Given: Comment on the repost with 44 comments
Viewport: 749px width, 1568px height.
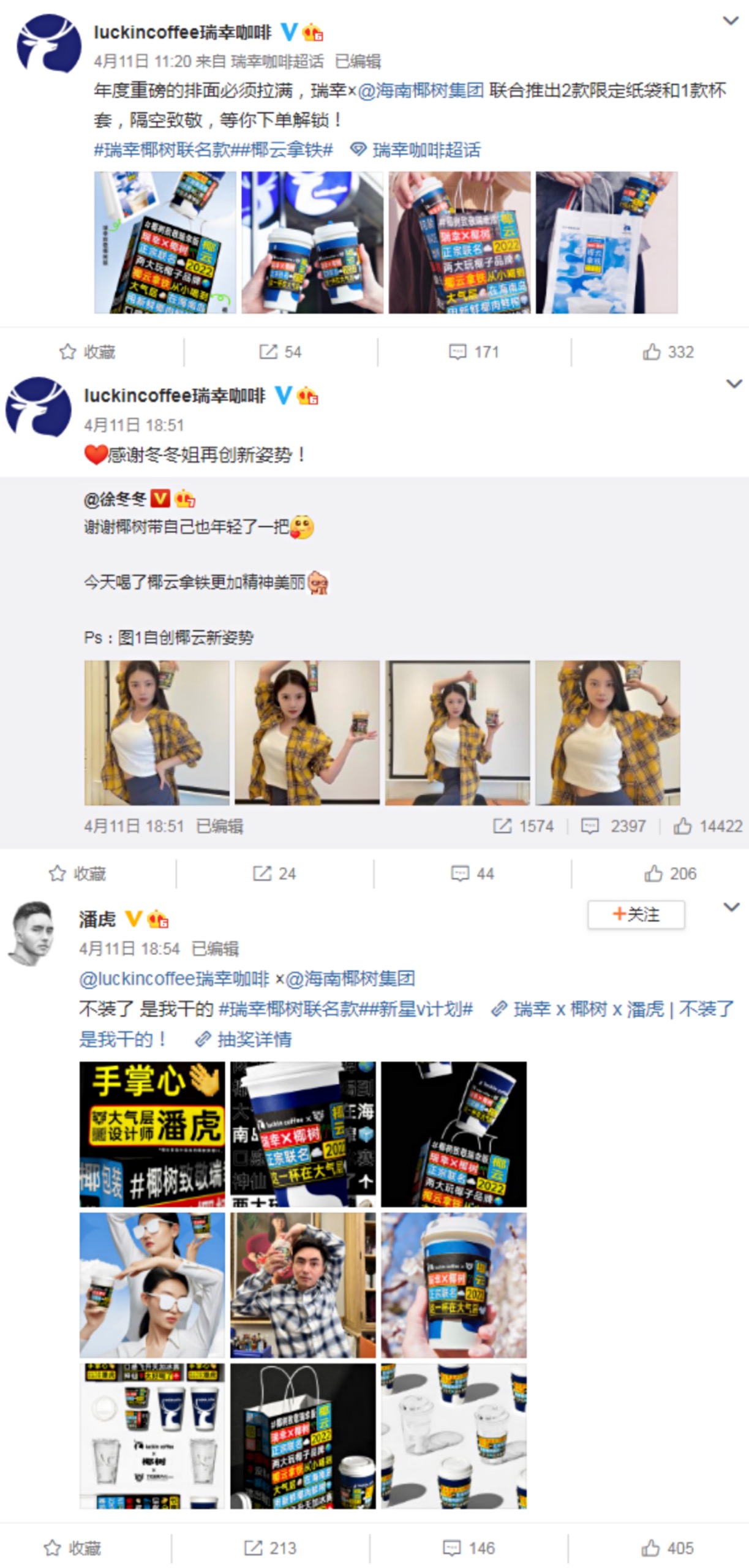Looking at the screenshot, I should click(x=472, y=873).
